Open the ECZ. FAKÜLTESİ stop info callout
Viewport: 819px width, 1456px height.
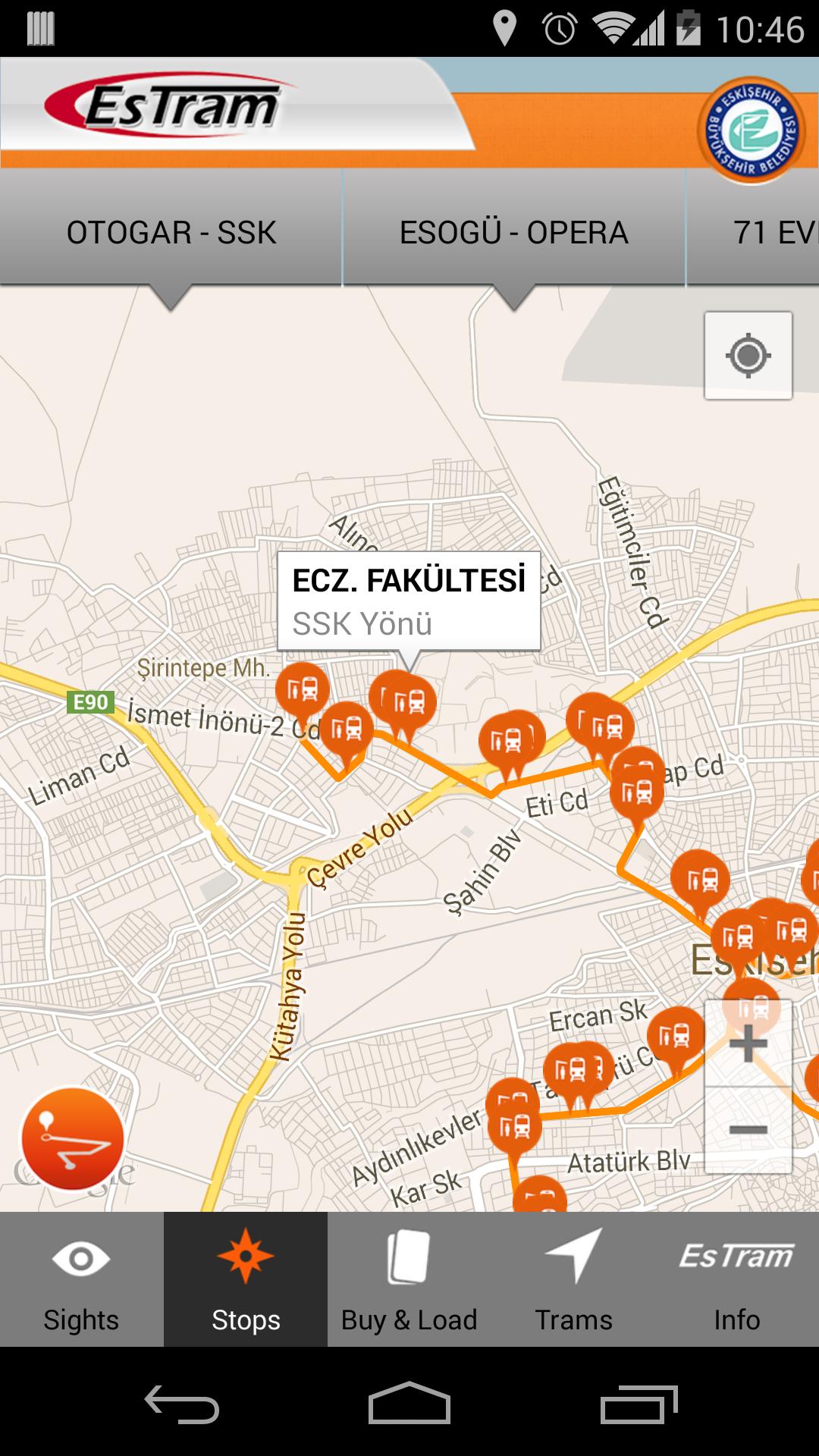click(x=409, y=599)
